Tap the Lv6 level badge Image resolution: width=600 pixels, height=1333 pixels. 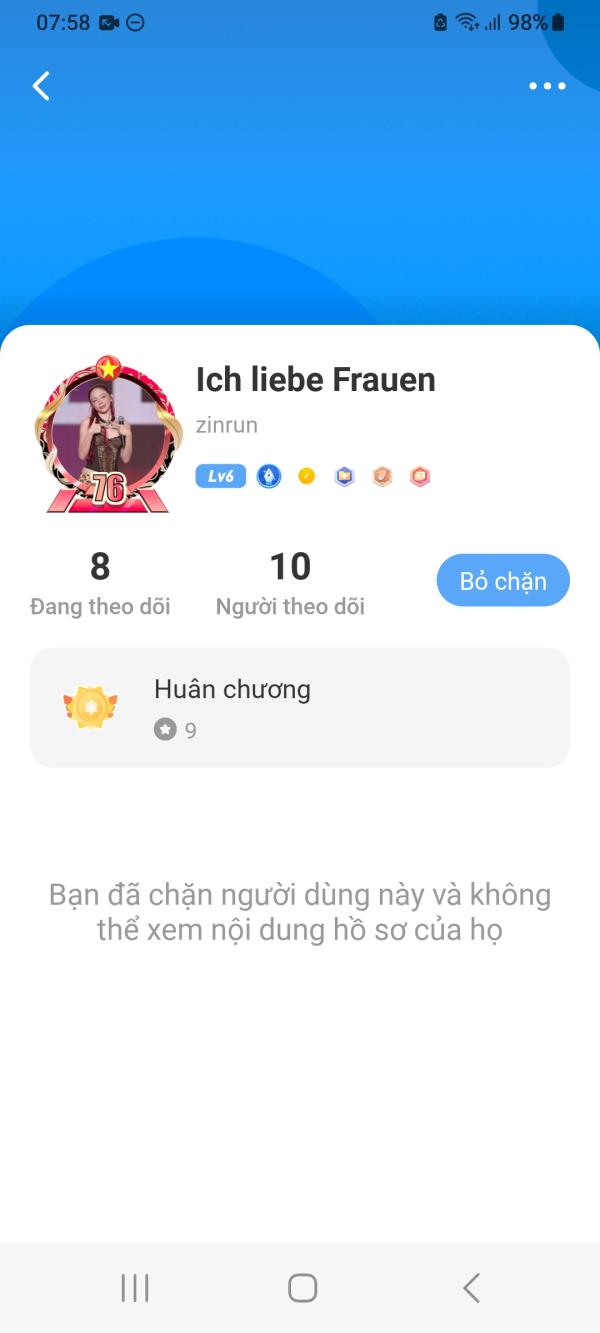click(220, 477)
